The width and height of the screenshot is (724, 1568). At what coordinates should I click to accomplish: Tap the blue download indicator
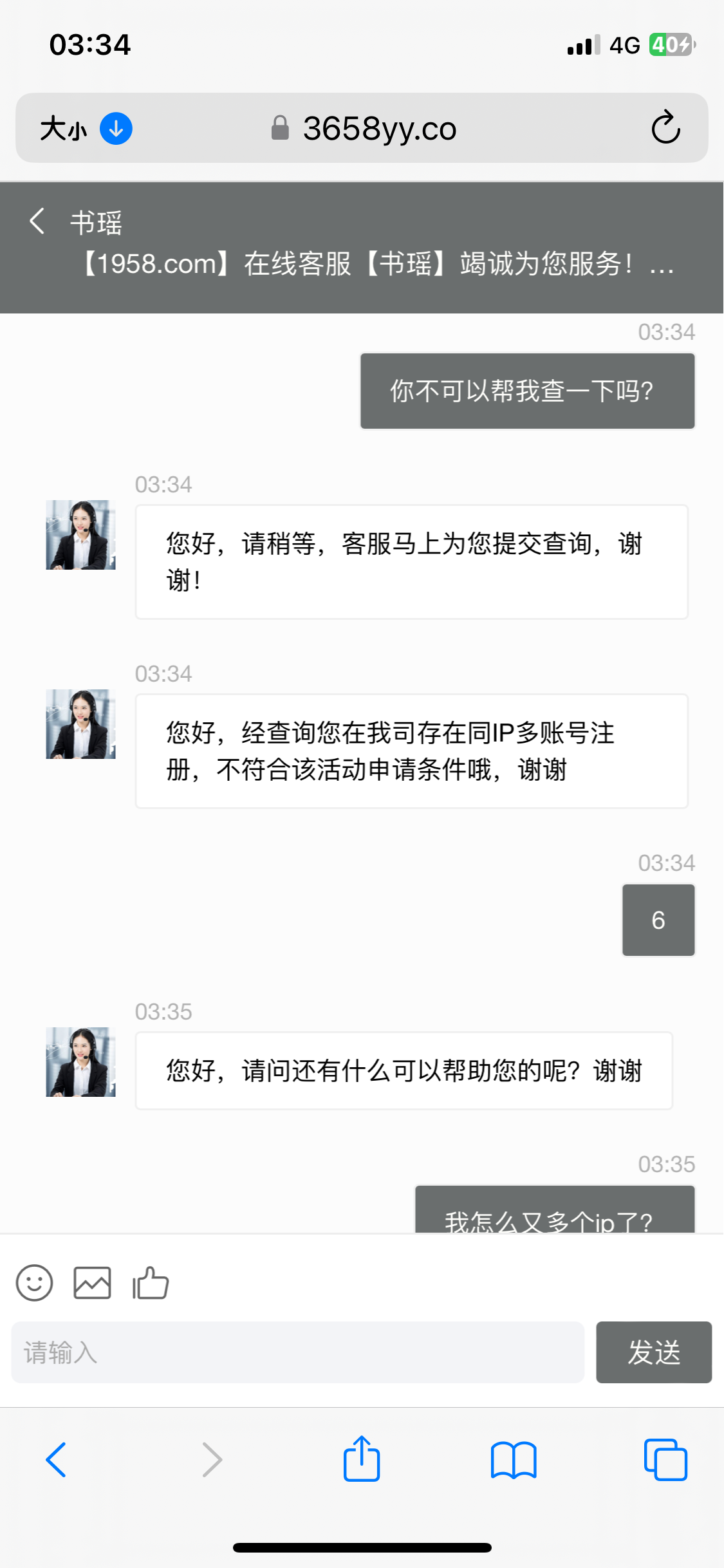[x=116, y=129]
